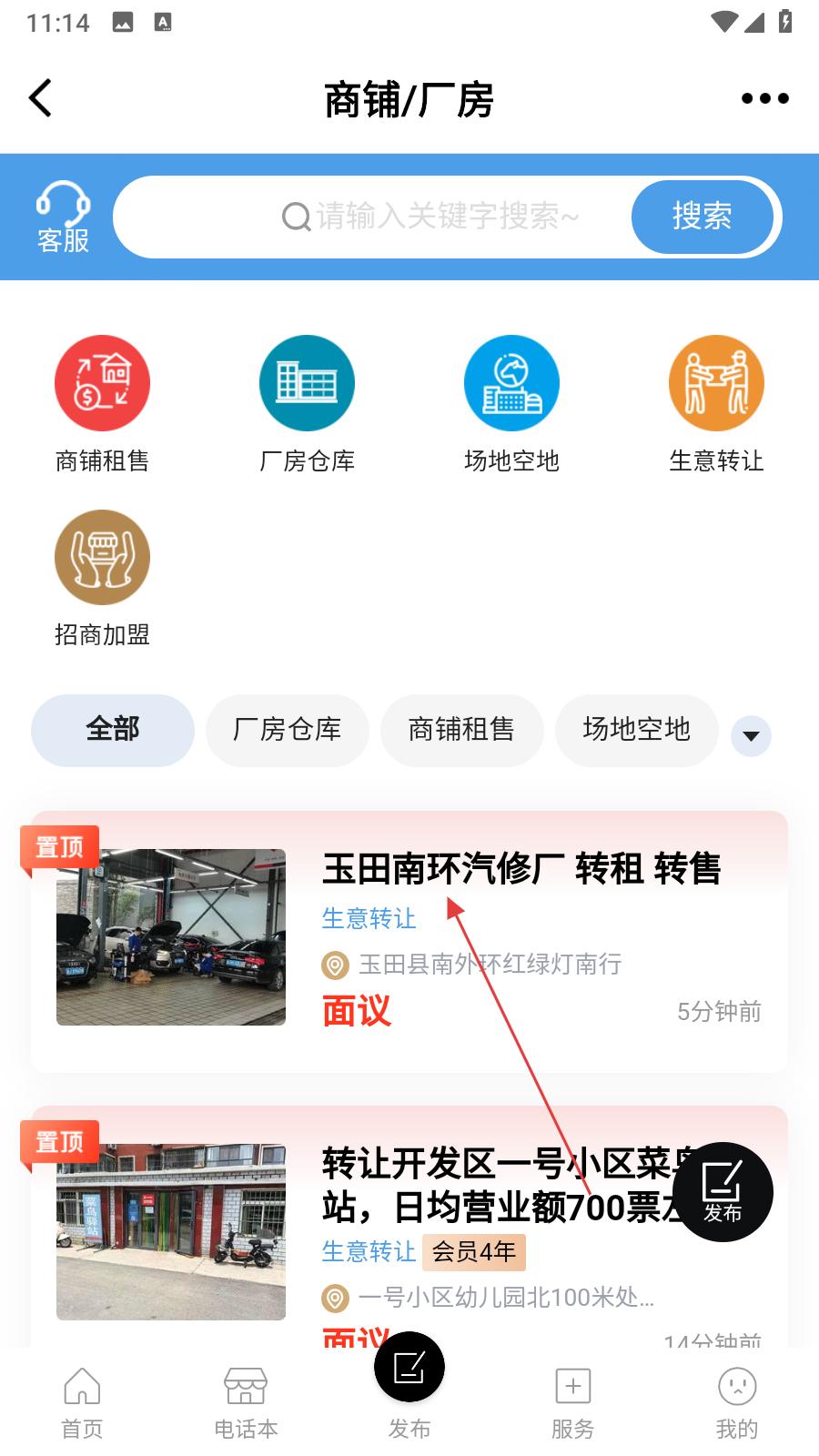The image size is (819, 1456).
Task: Go back using the top-left arrow
Action: pyautogui.click(x=41, y=98)
